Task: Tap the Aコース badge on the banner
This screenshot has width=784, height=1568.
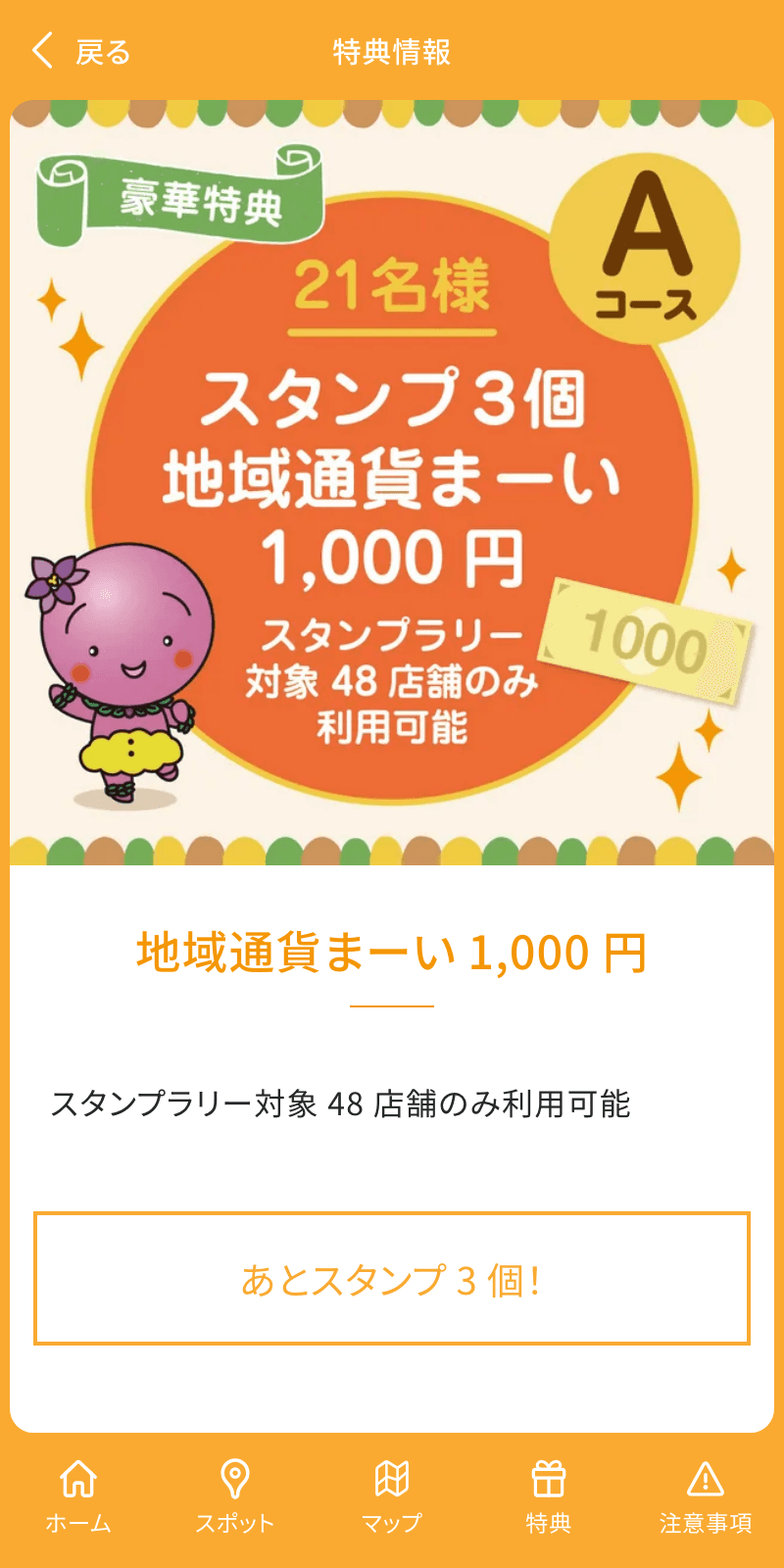Action: [x=644, y=247]
